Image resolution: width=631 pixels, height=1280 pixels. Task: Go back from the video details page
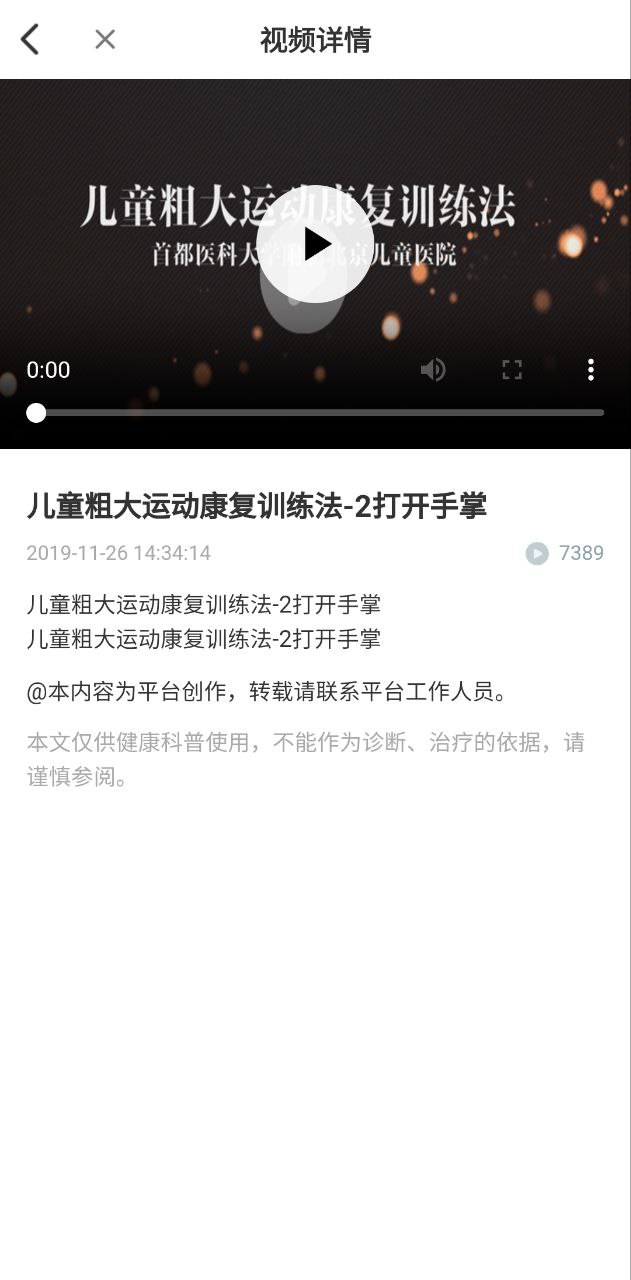click(x=30, y=40)
